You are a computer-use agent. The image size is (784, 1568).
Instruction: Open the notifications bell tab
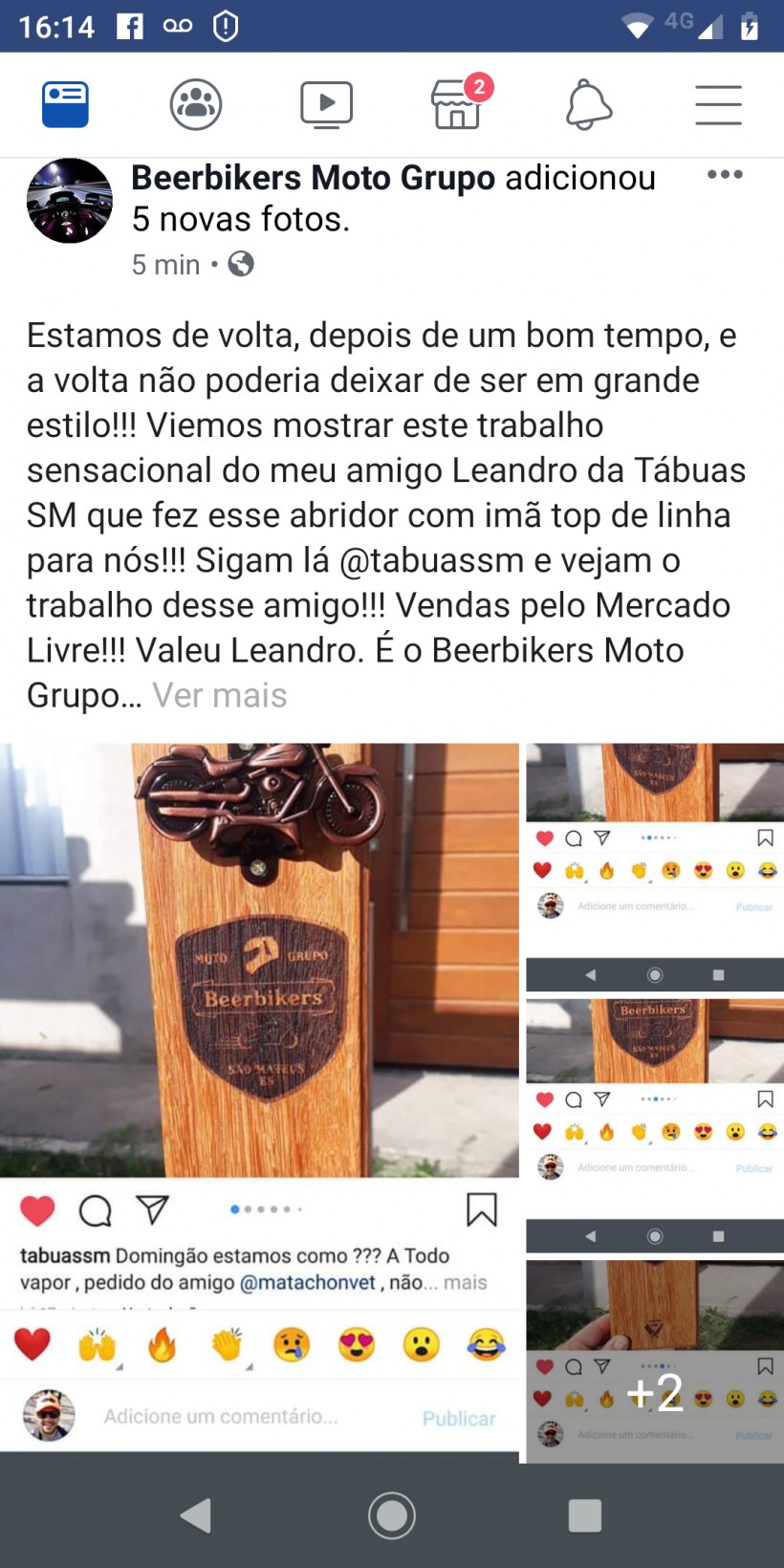[x=588, y=104]
